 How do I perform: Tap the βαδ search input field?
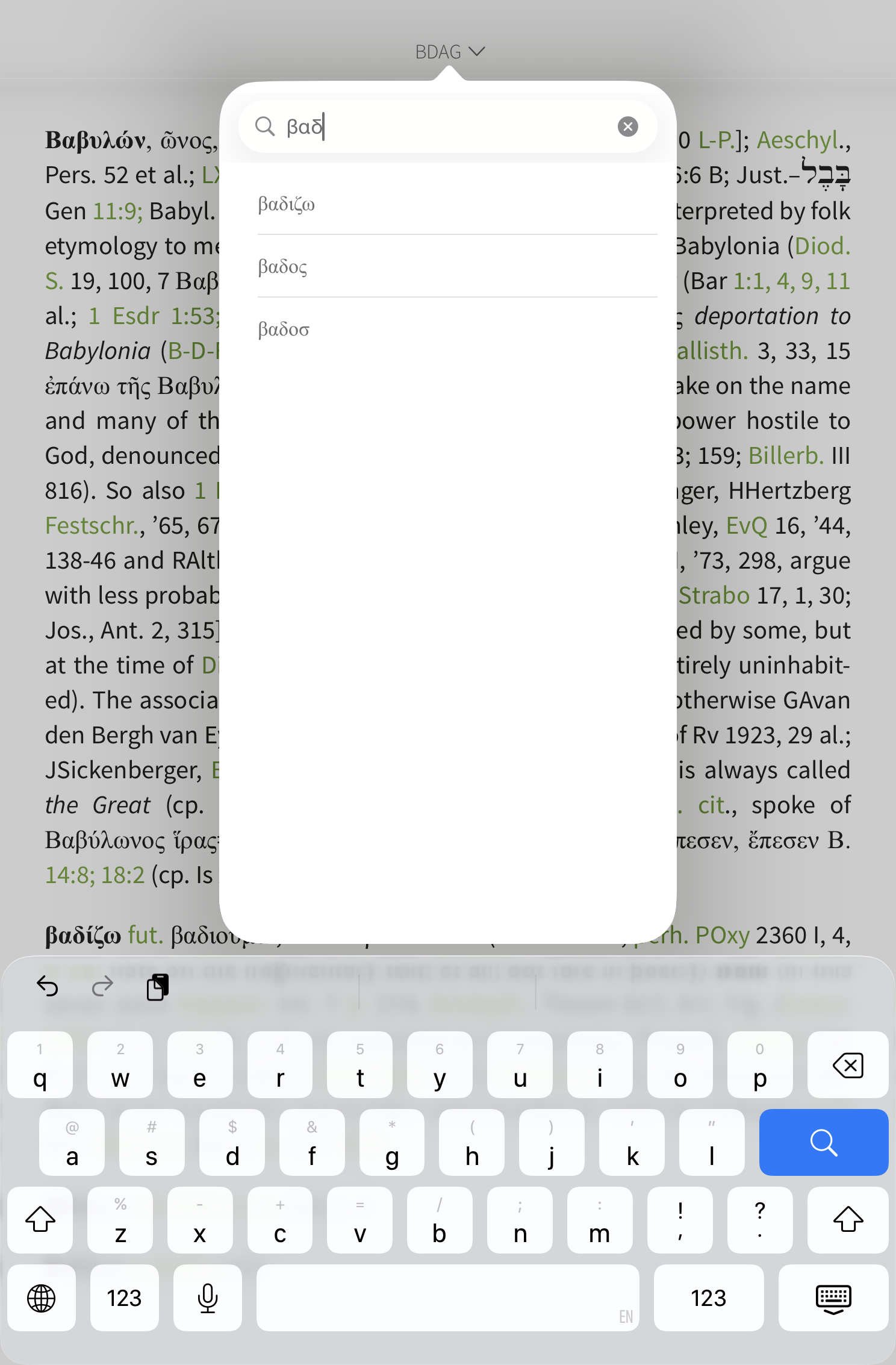pyautogui.click(x=446, y=127)
